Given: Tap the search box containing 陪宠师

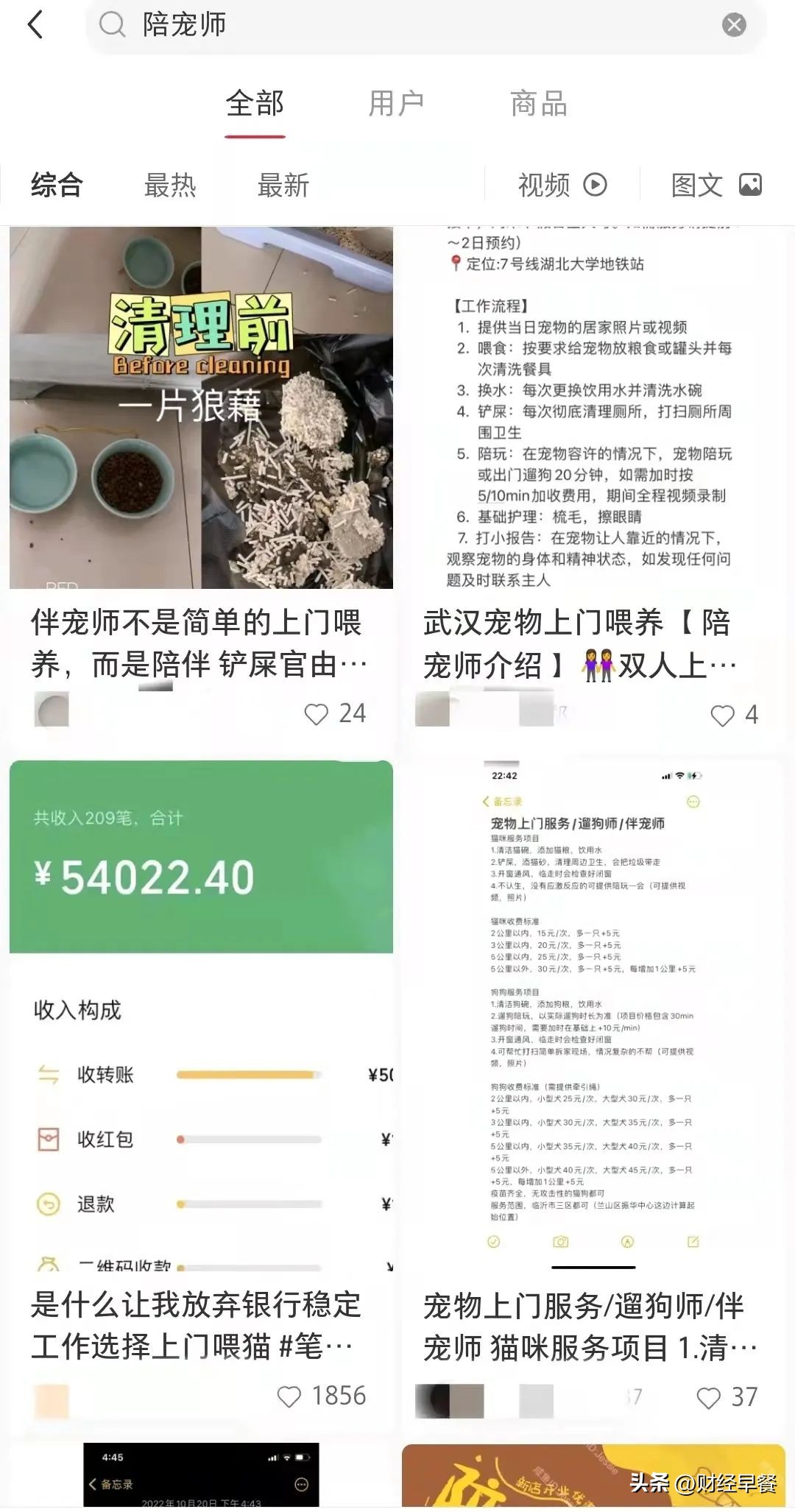Looking at the screenshot, I should 412,25.
